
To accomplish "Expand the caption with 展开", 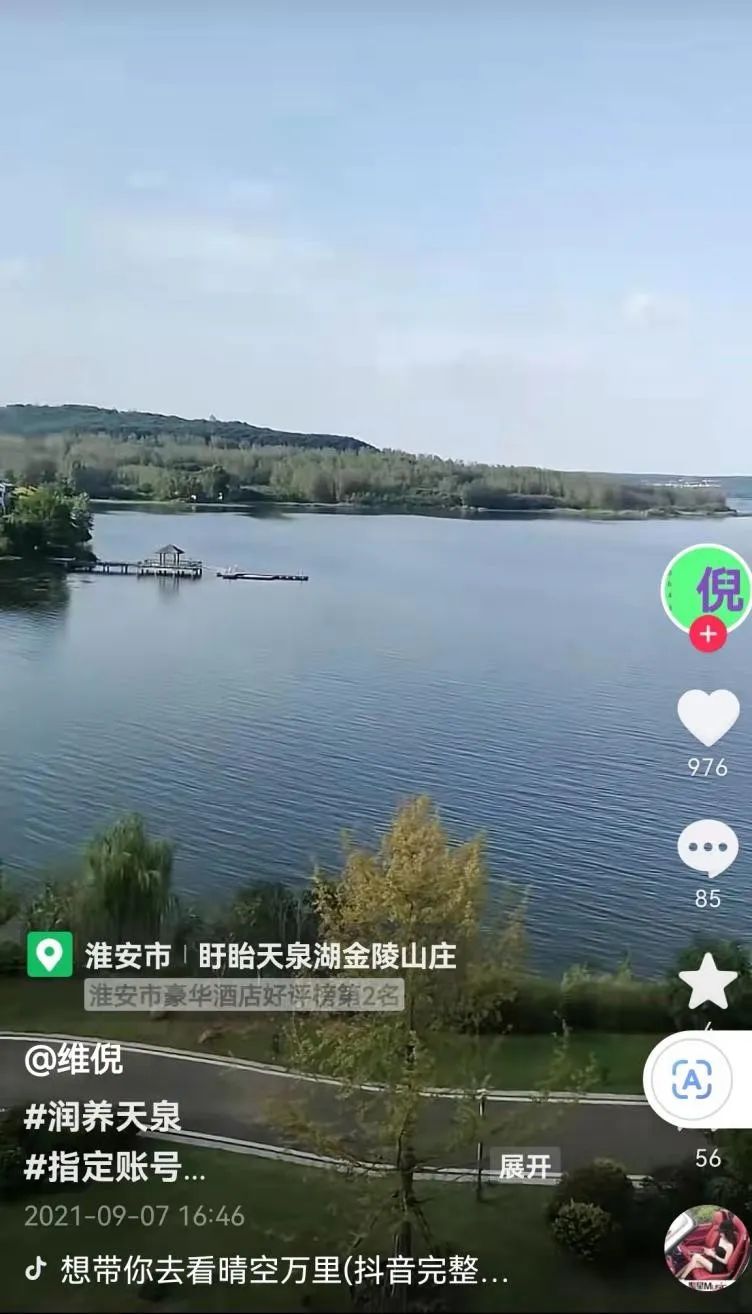I will pyautogui.click(x=525, y=1166).
